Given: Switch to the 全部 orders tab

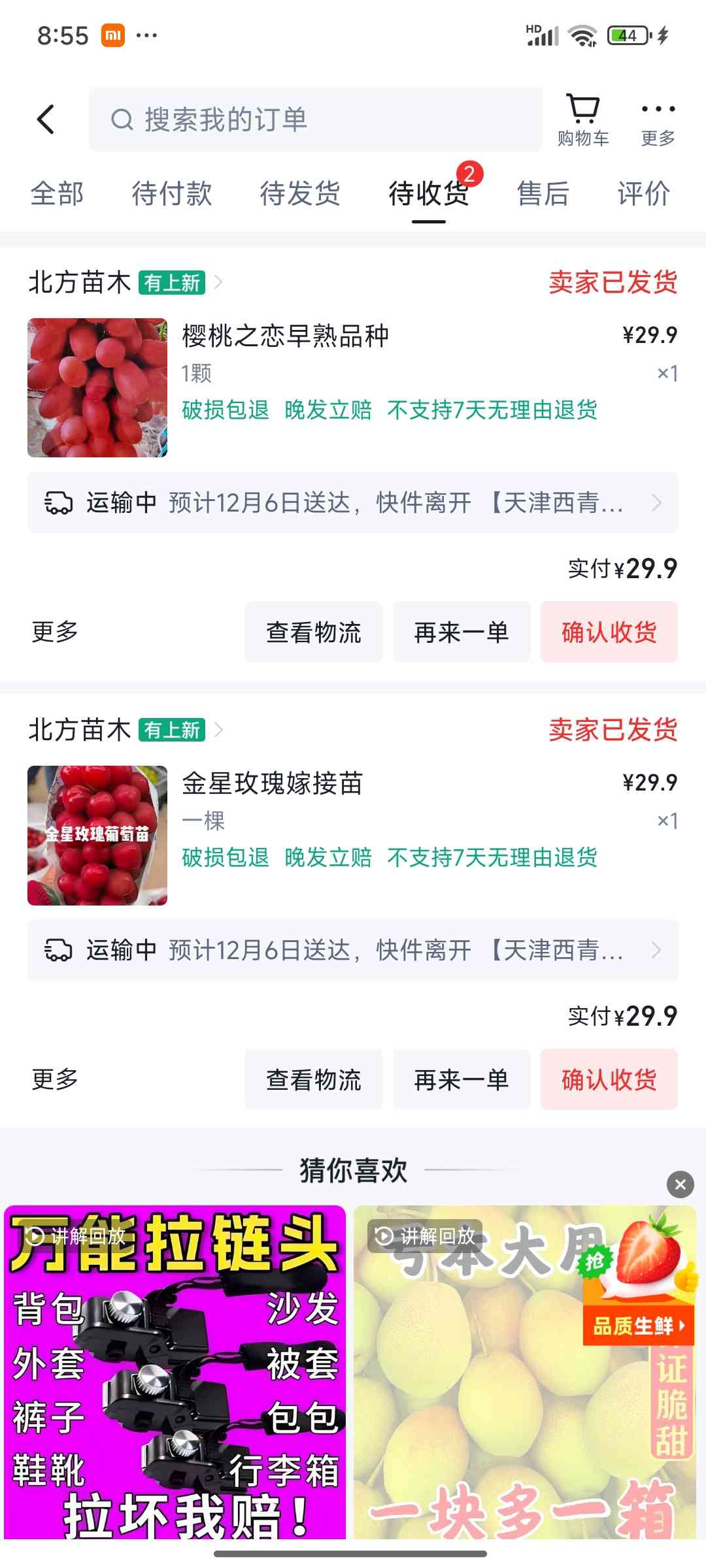Looking at the screenshot, I should point(57,194).
